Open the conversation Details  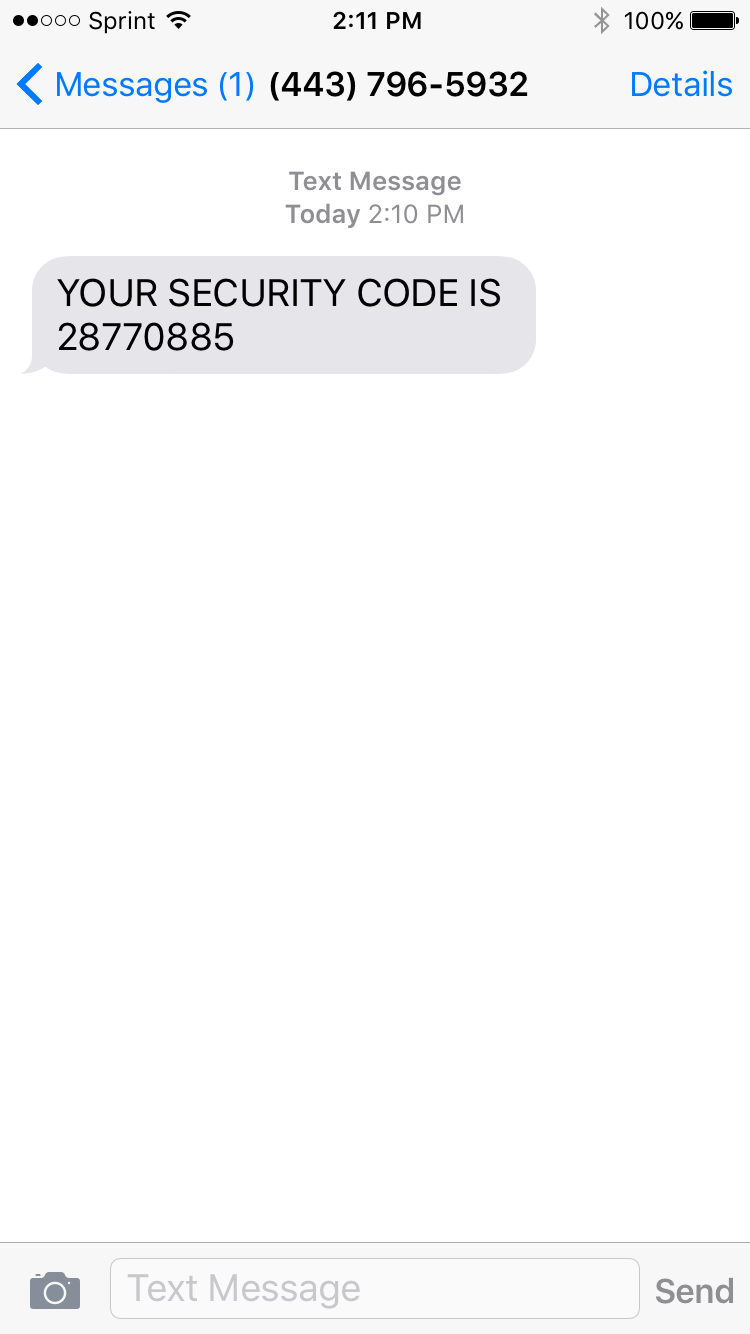[681, 85]
